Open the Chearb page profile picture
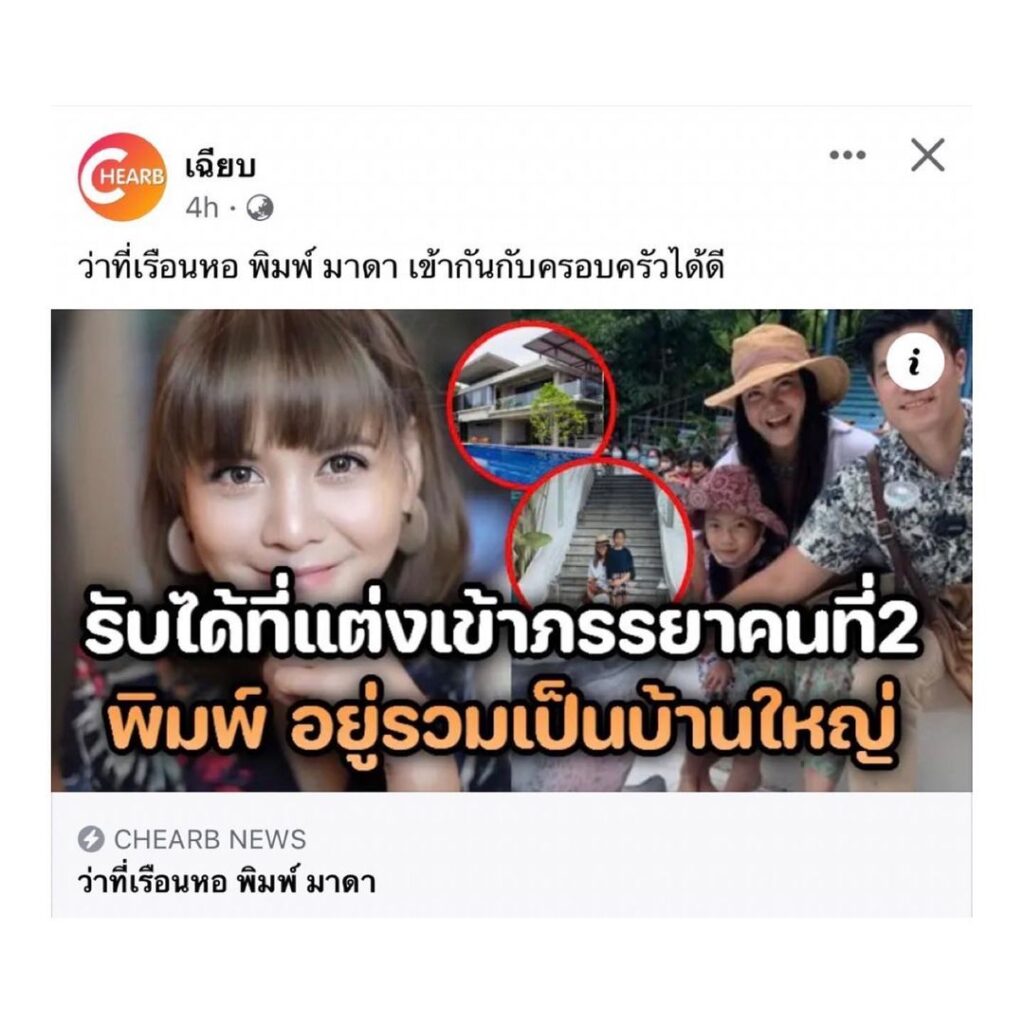Viewport: 1024px width, 1024px height. 121,177
